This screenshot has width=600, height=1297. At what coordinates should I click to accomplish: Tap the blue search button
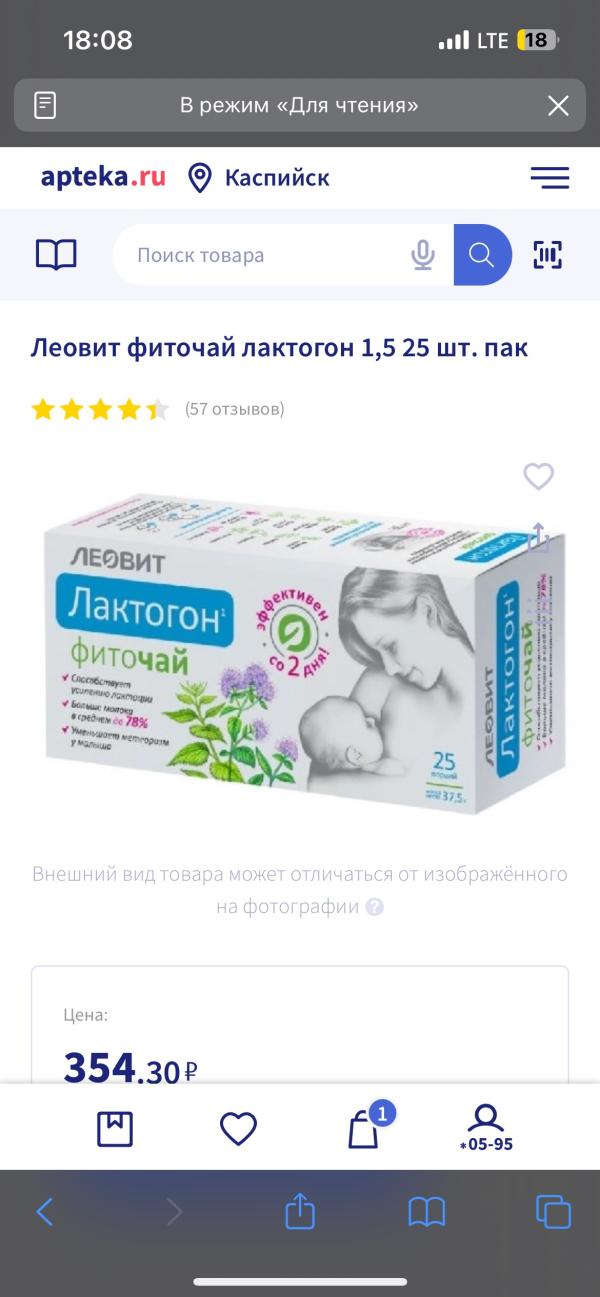(482, 255)
